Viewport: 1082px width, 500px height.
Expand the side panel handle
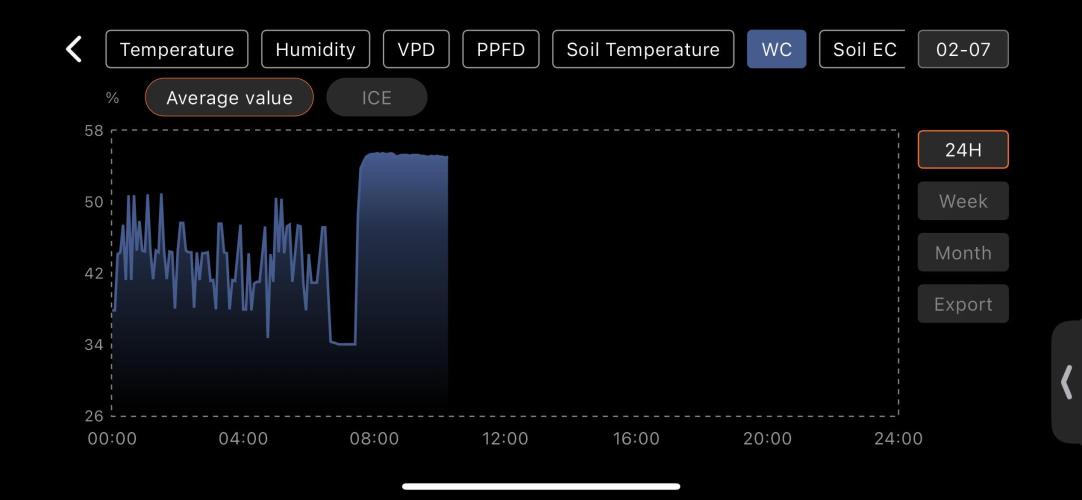[1067, 382]
